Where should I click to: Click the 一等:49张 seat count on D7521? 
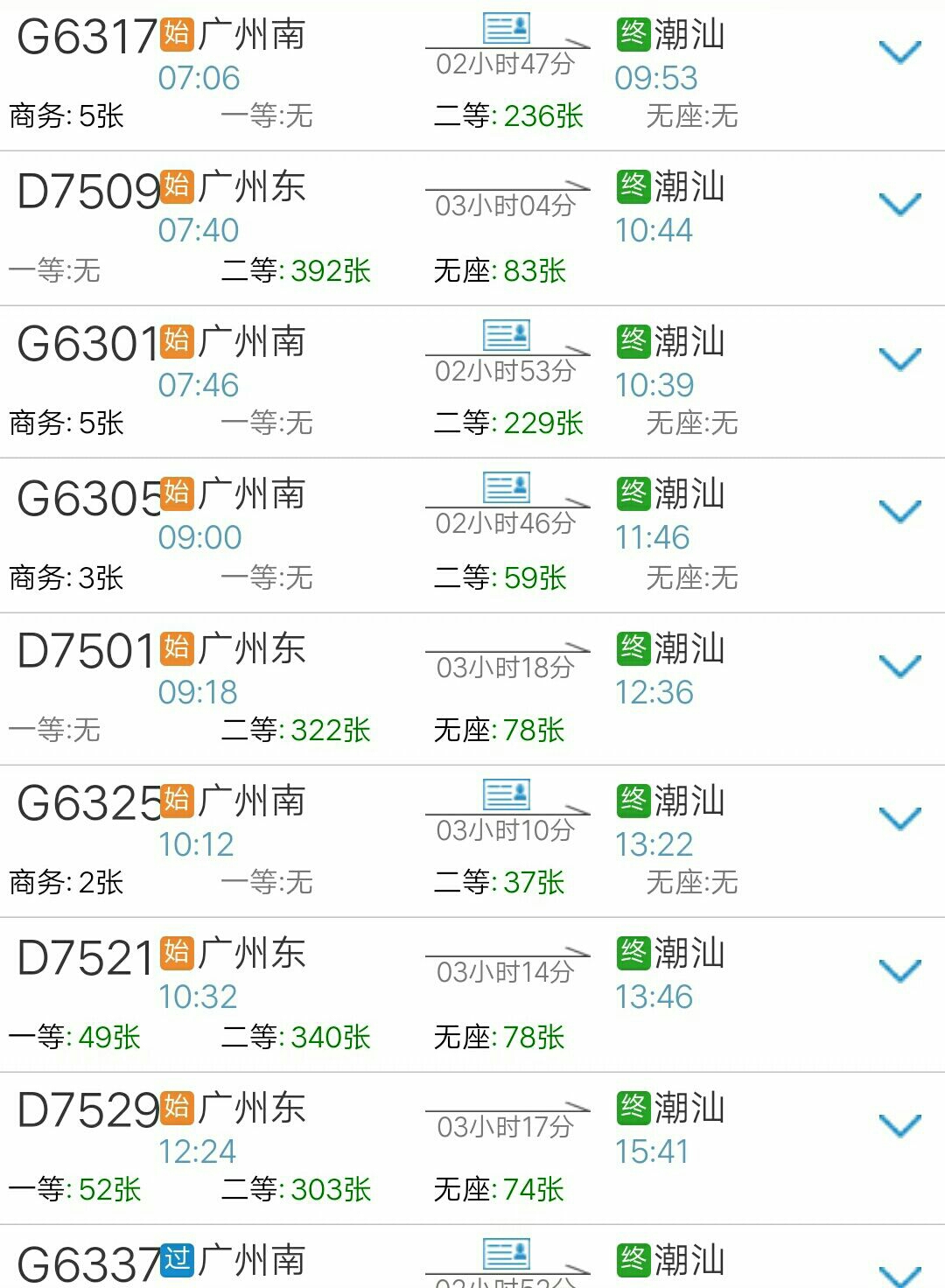tap(76, 1036)
